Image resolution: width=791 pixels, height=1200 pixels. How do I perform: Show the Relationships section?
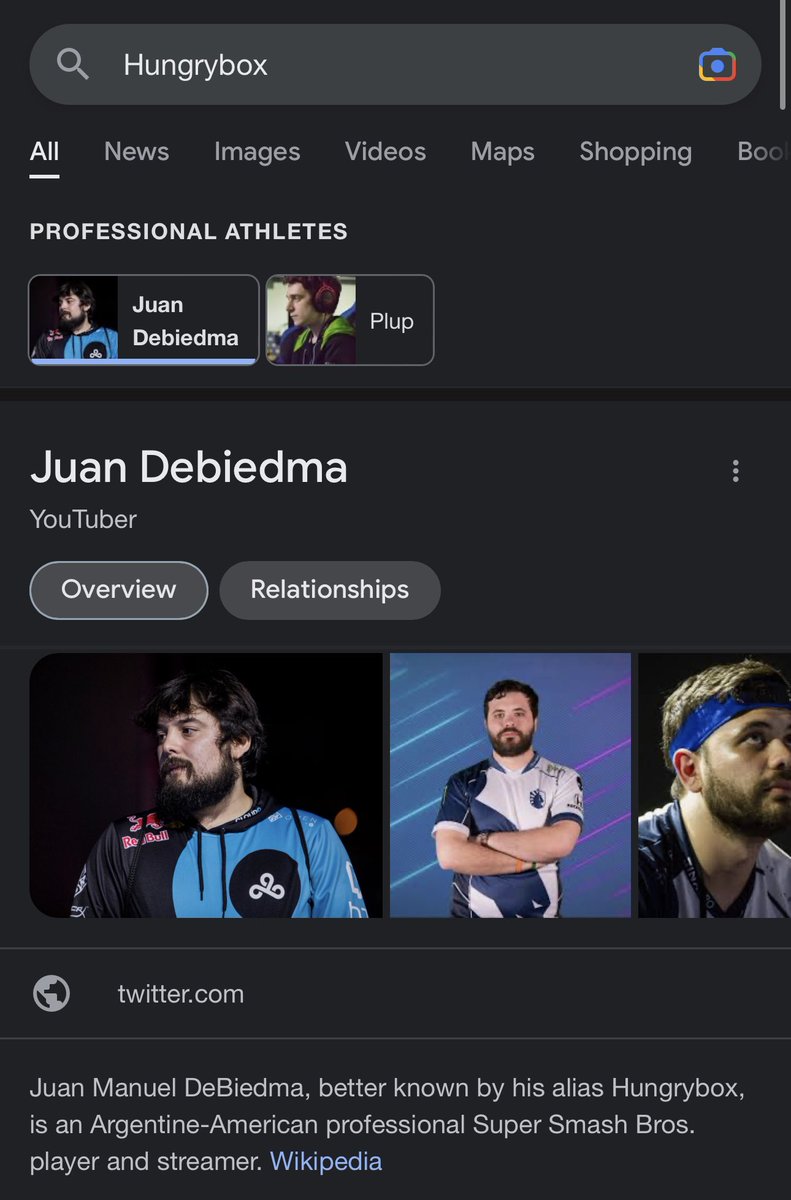tap(329, 590)
